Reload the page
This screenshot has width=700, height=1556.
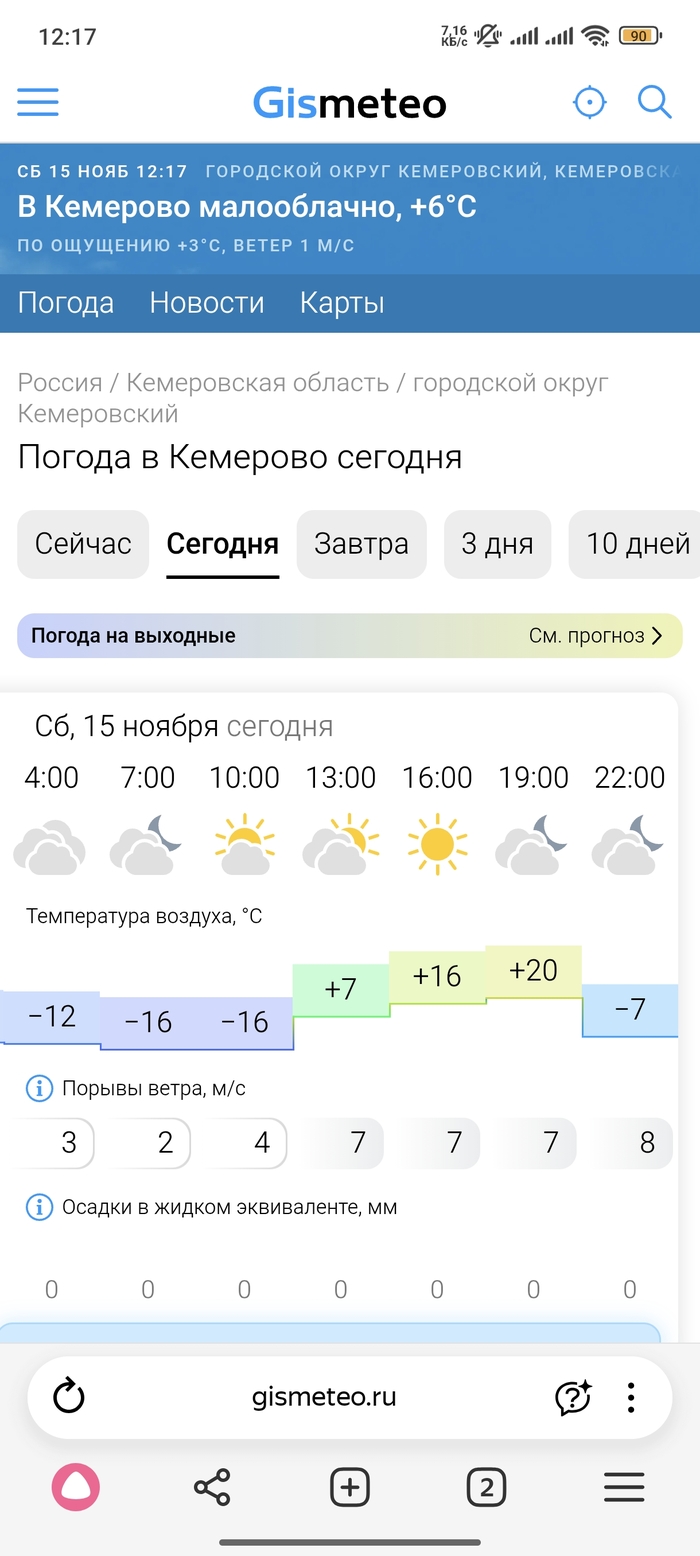[68, 1396]
